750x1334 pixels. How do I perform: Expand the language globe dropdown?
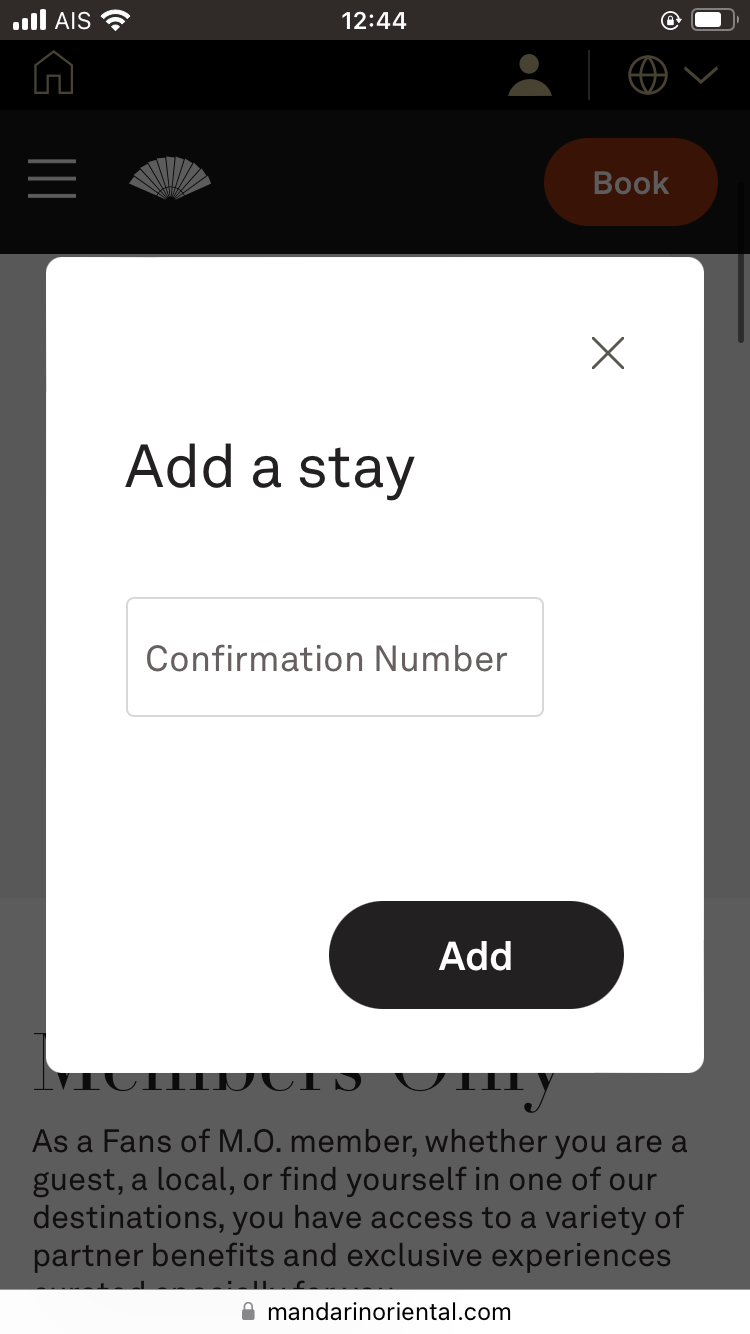672,75
